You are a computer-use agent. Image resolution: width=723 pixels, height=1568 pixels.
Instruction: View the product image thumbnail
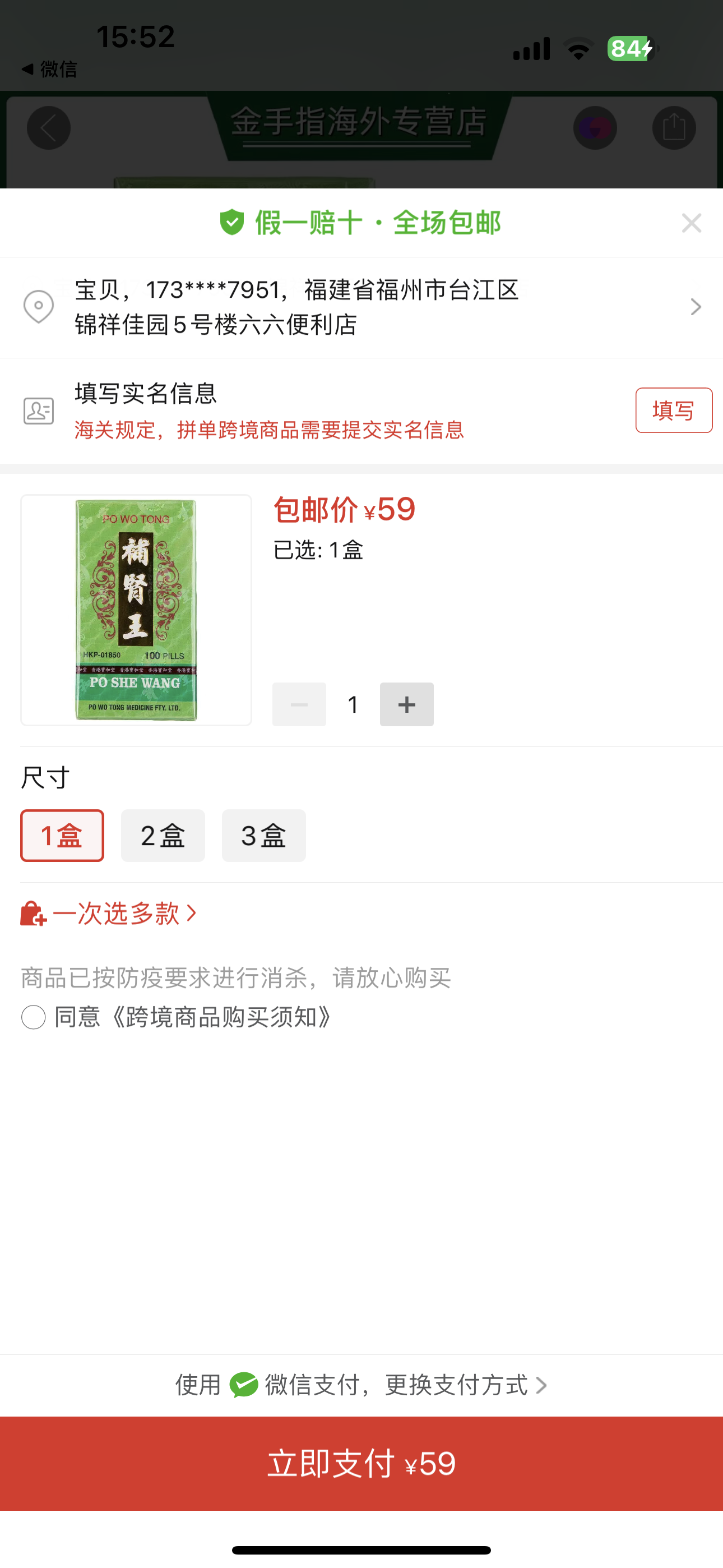pyautogui.click(x=136, y=610)
